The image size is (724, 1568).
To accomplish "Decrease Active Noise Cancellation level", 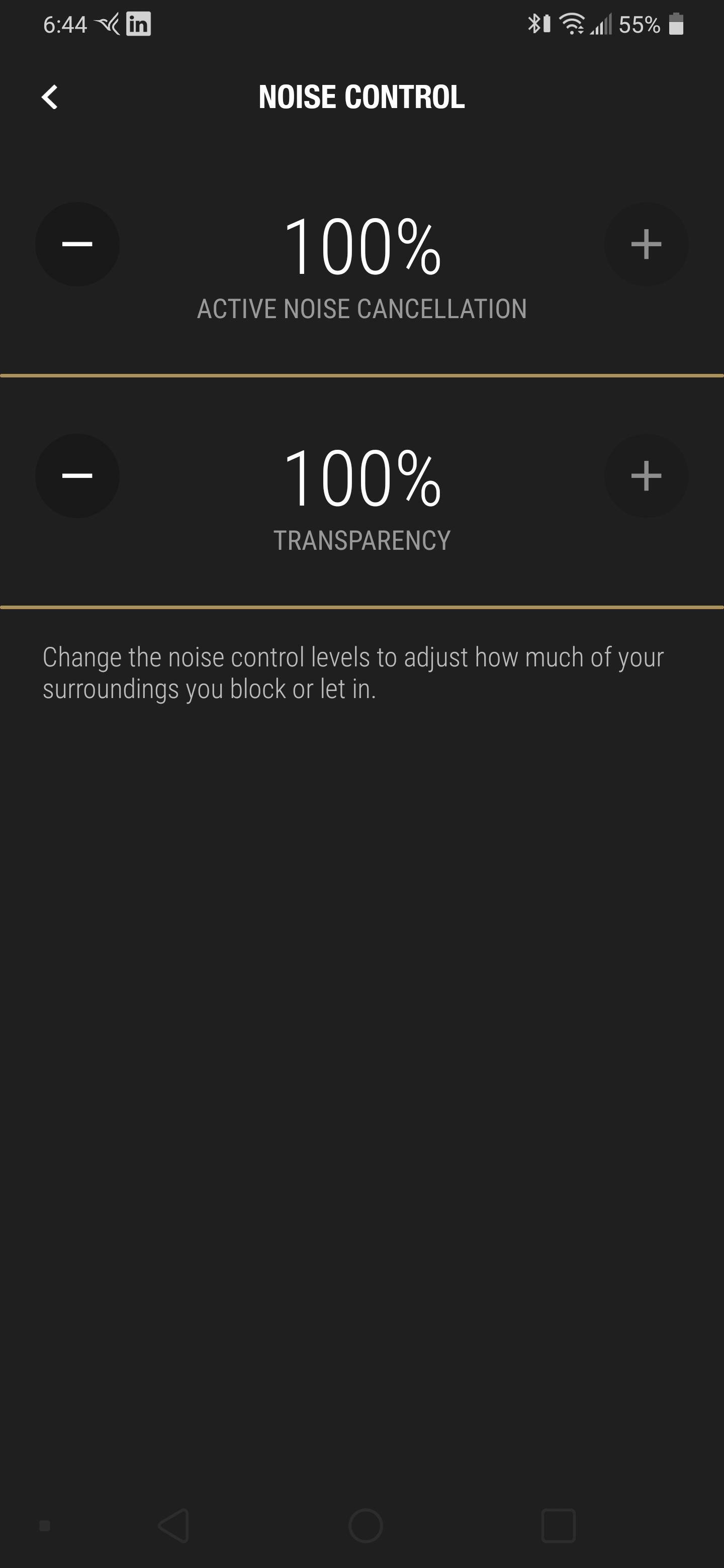I will tap(77, 244).
